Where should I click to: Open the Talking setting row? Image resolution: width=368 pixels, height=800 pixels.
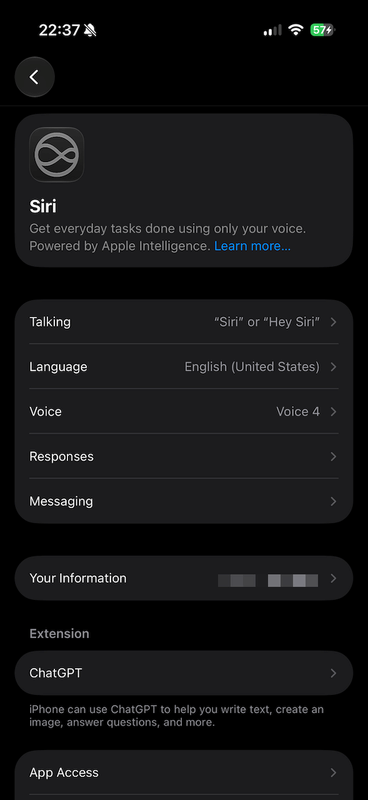(184, 322)
